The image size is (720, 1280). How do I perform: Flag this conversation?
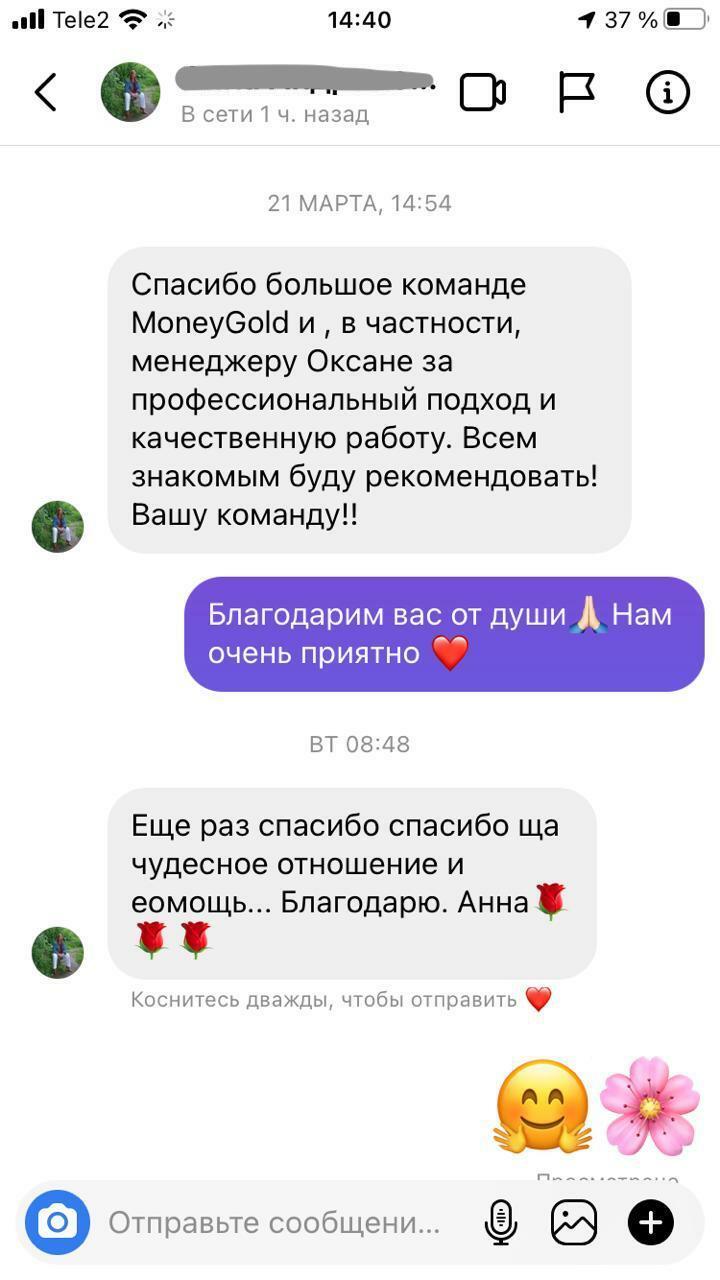(x=576, y=93)
